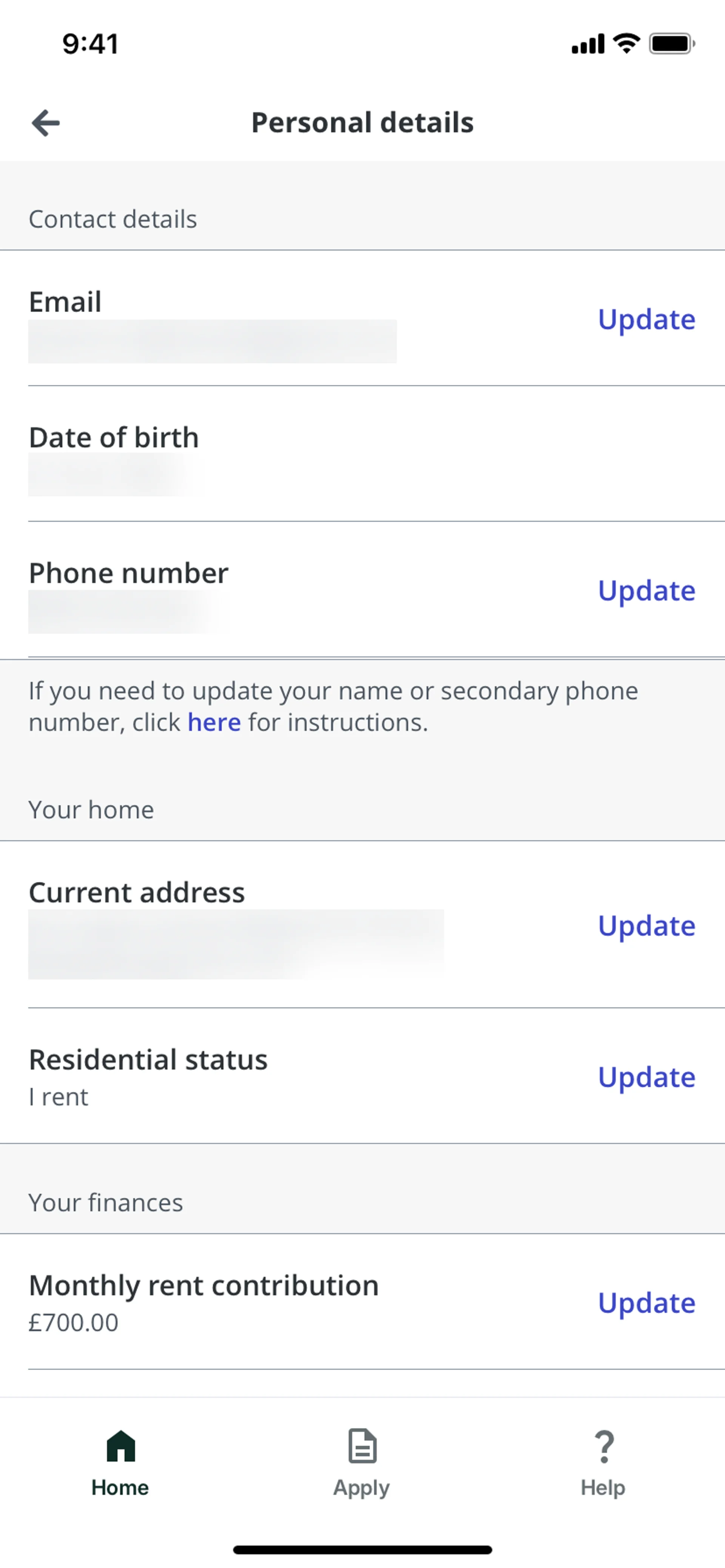The height and width of the screenshot is (1568, 725).
Task: Update the current address
Action: [646, 926]
